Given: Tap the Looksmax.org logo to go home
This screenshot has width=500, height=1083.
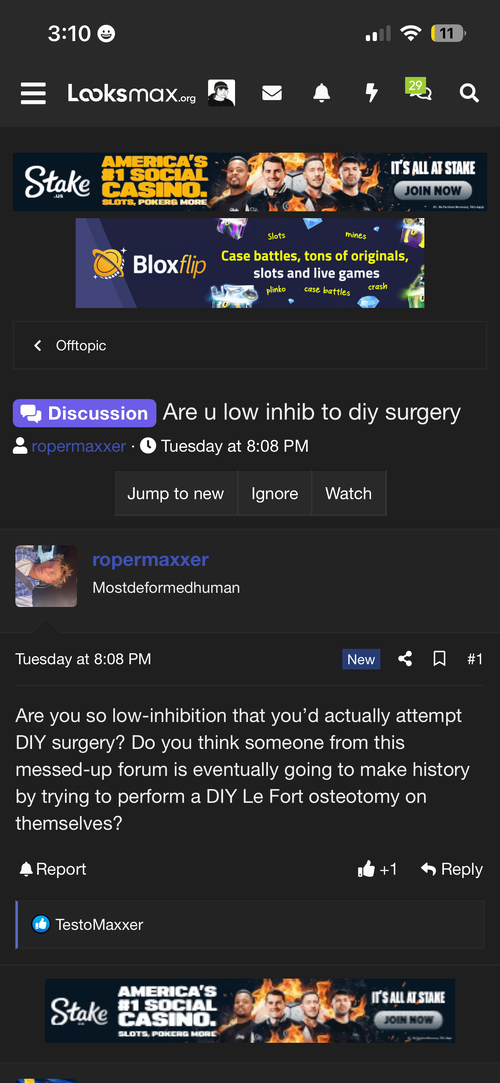Looking at the screenshot, I should (131, 93).
